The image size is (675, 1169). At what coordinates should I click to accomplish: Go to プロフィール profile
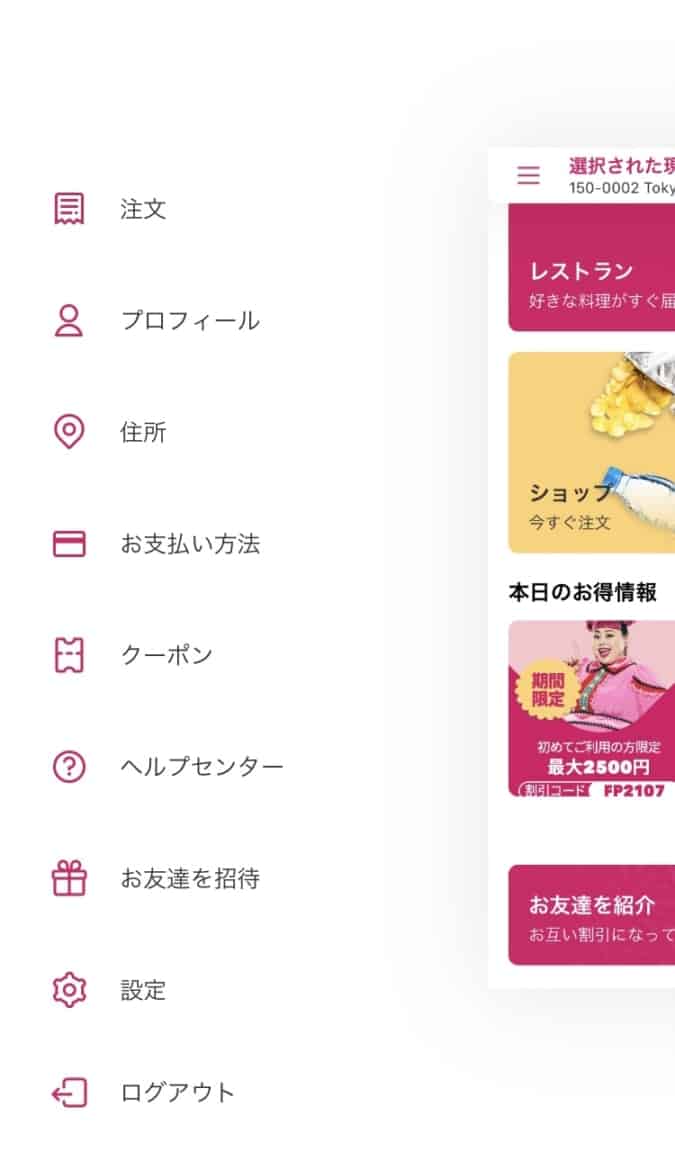tap(189, 321)
